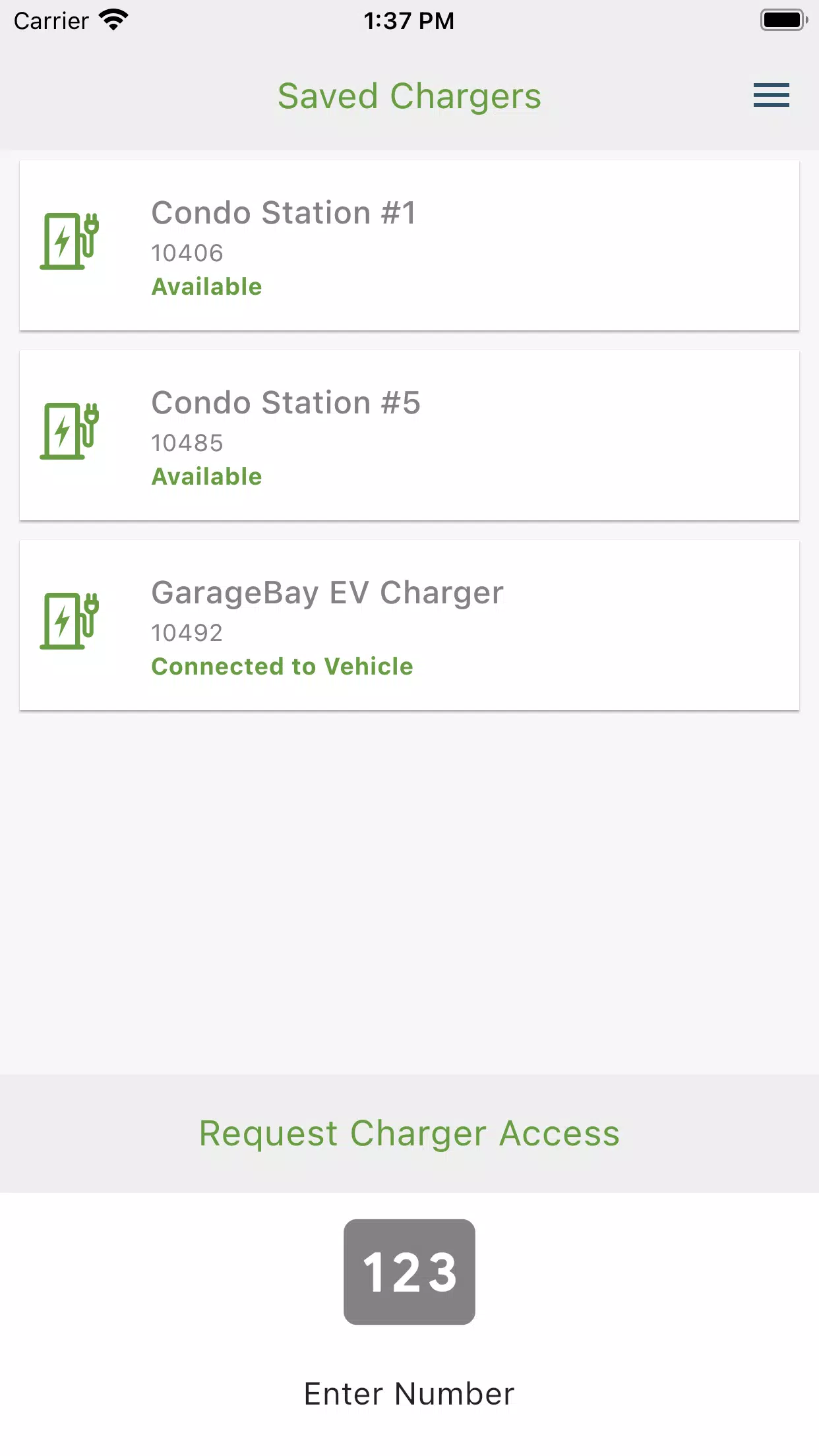The width and height of the screenshot is (819, 1456).
Task: Select Condo Station #5 charger
Action: (409, 435)
